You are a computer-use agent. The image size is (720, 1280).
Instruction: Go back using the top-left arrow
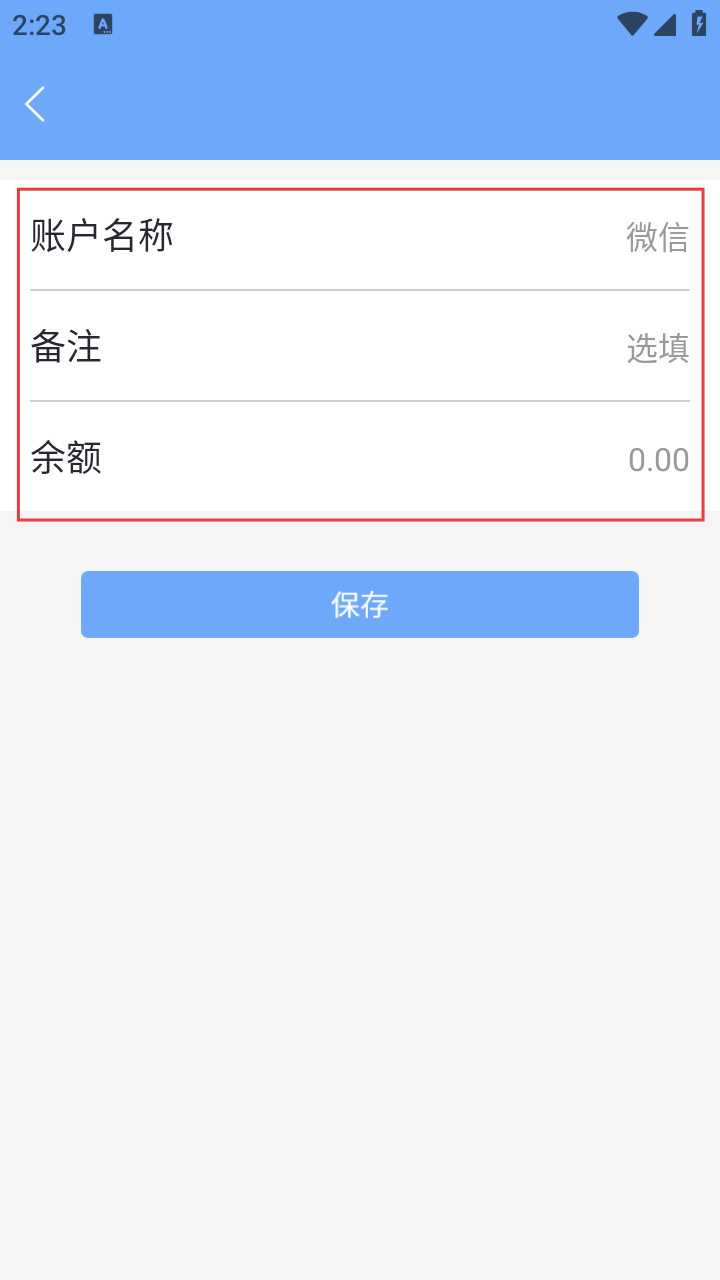pos(35,104)
